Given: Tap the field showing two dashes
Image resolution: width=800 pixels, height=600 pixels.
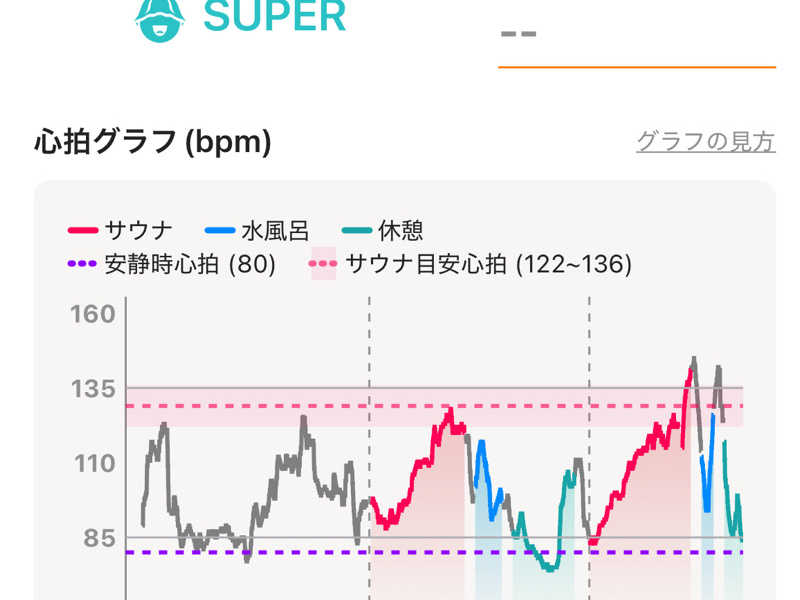Looking at the screenshot, I should point(636,36).
